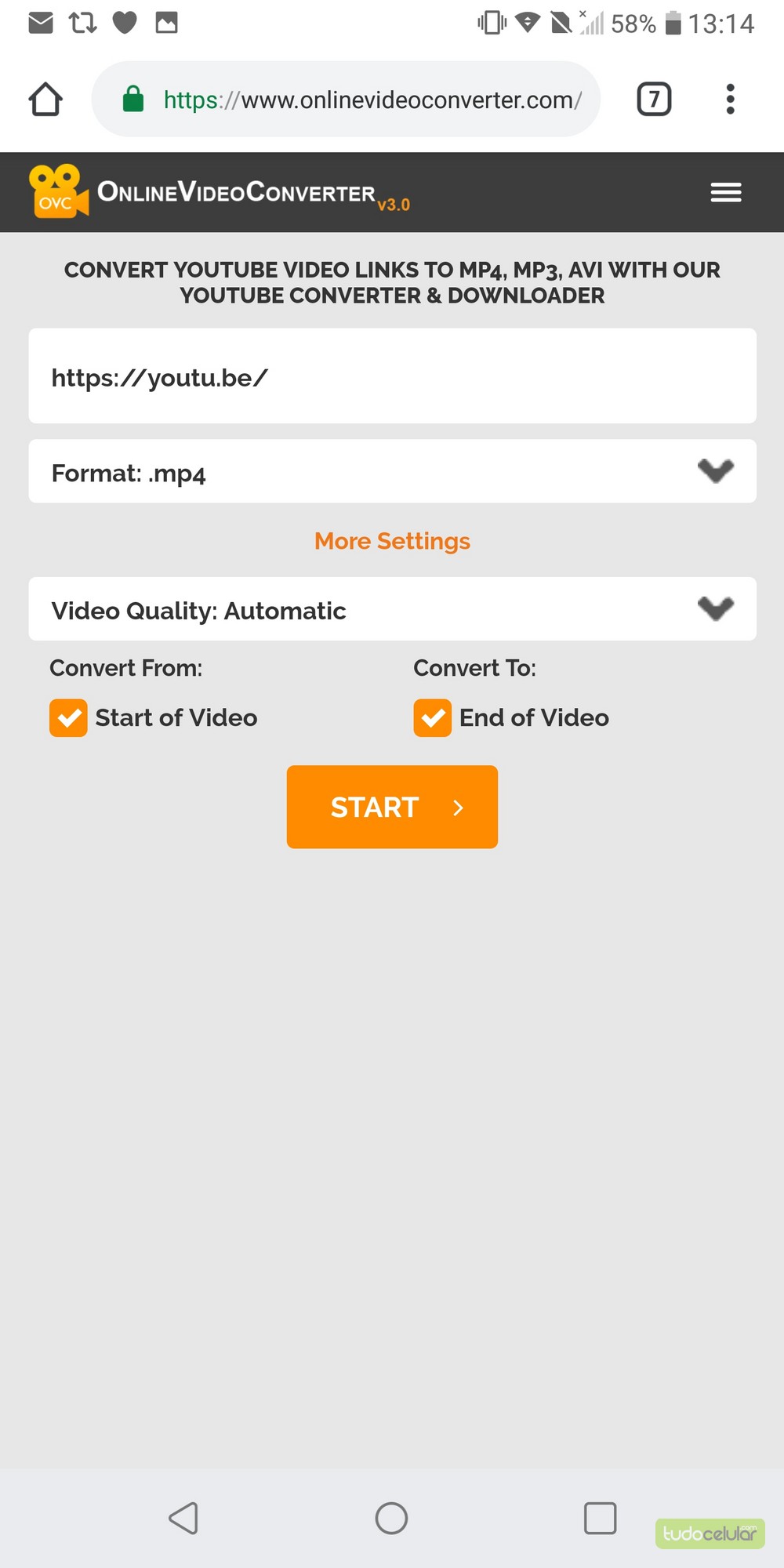Toggle the More Settings link
784x1568 pixels.
point(392,541)
